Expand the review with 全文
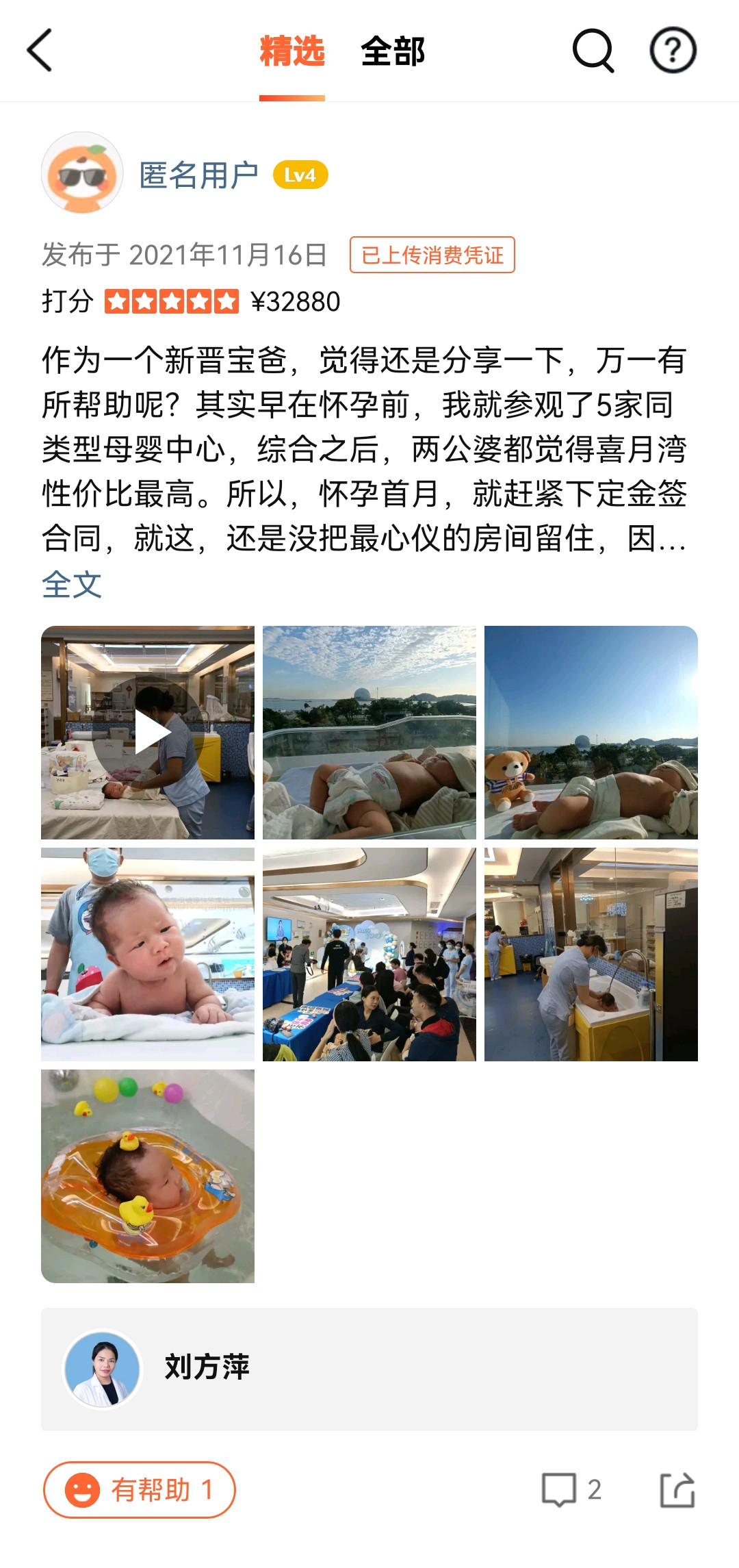The image size is (739, 1568). pos(71,585)
